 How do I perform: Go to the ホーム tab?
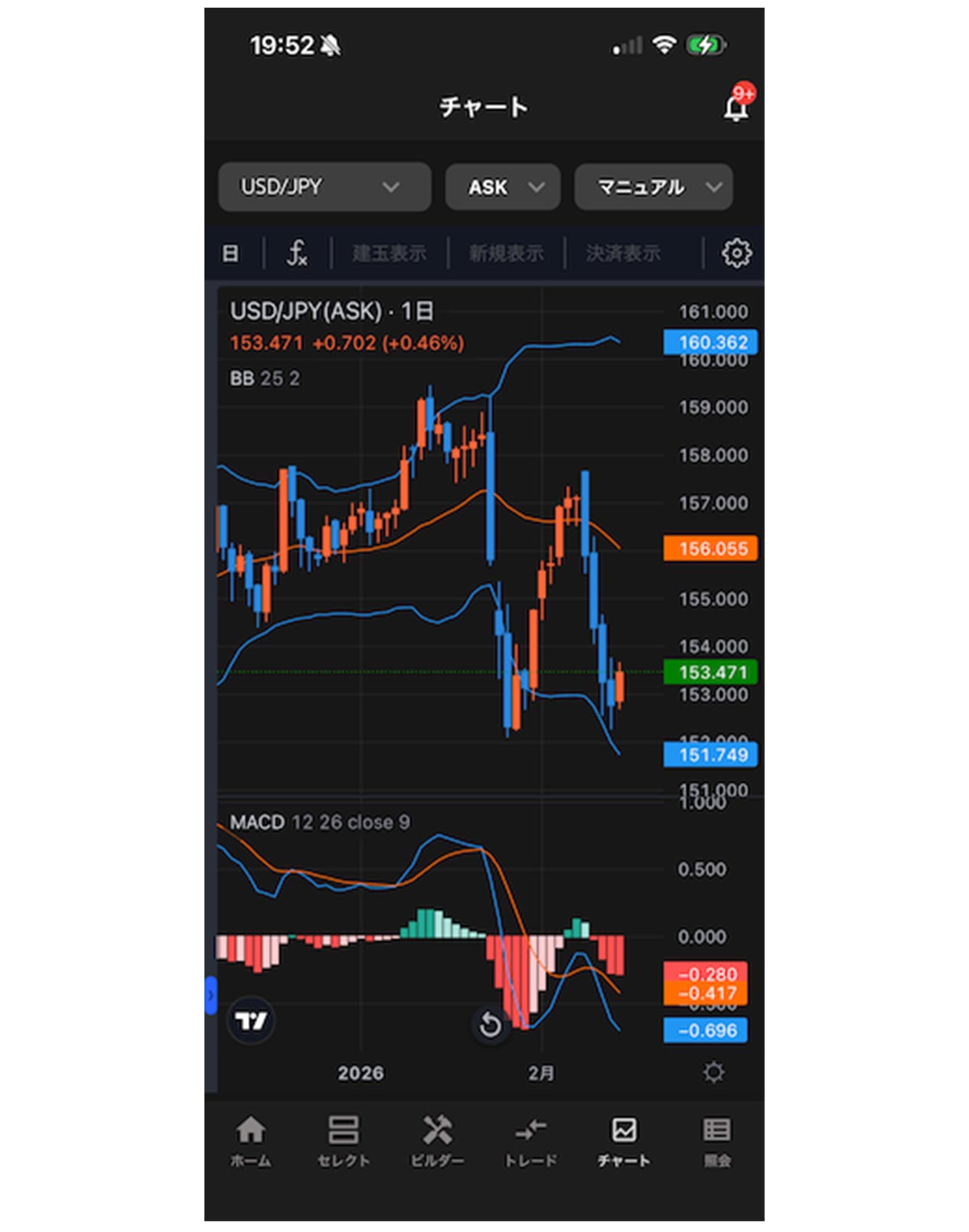pos(250,1140)
